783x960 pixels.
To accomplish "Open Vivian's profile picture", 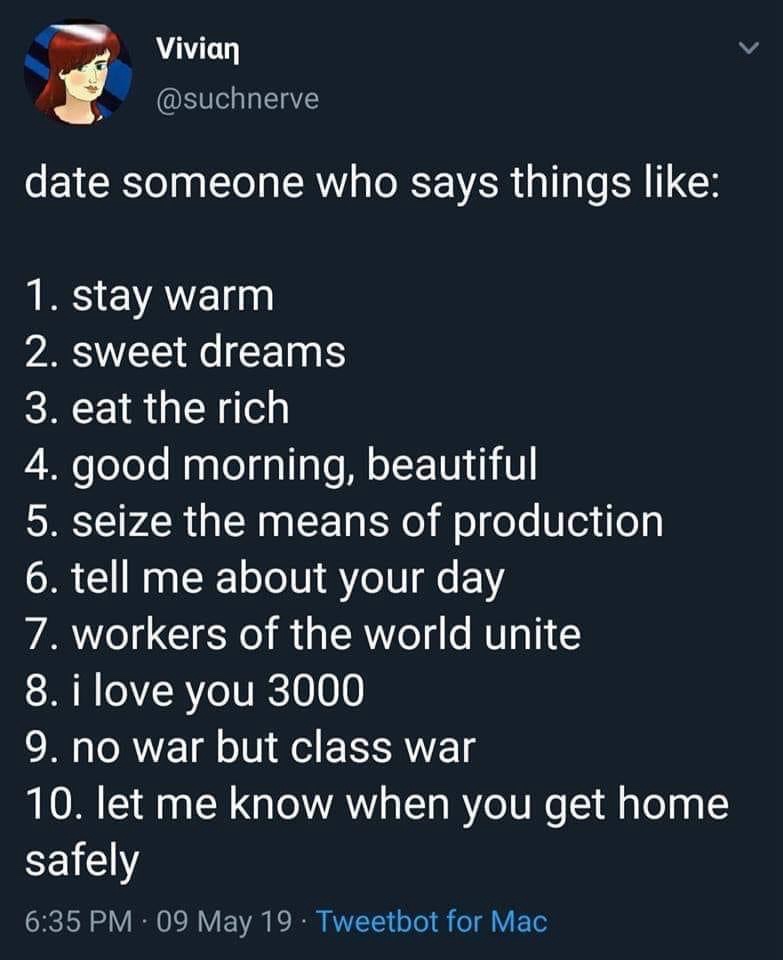I will click(x=78, y=74).
